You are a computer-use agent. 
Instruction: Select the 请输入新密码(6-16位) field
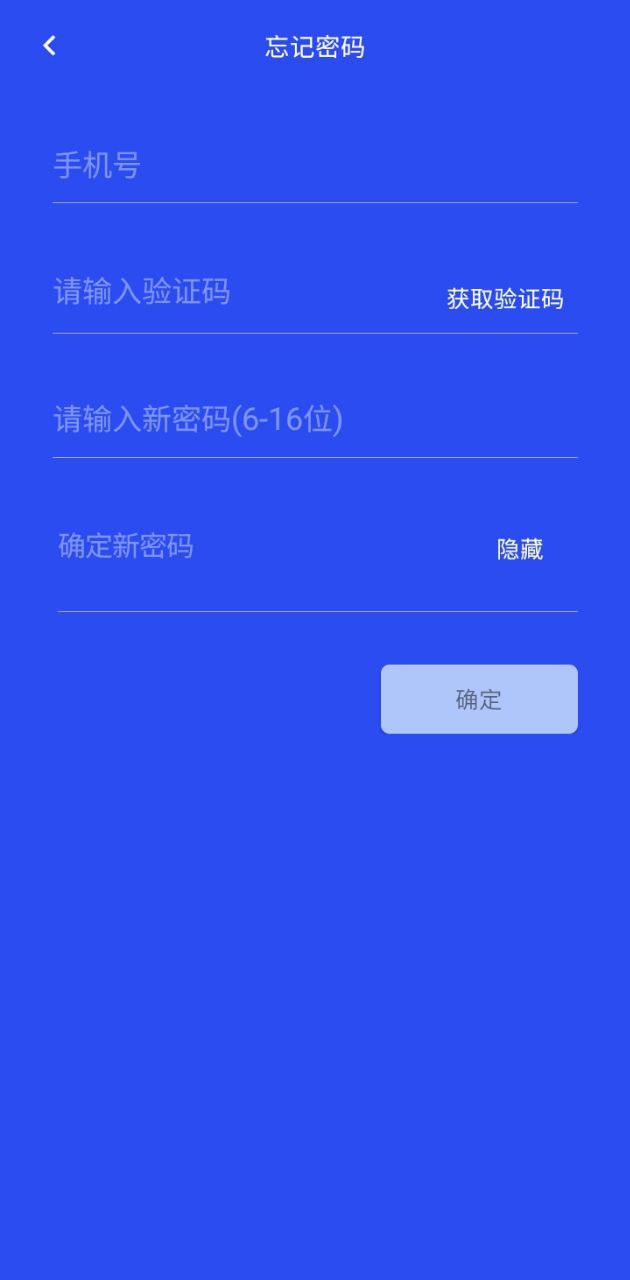point(315,420)
